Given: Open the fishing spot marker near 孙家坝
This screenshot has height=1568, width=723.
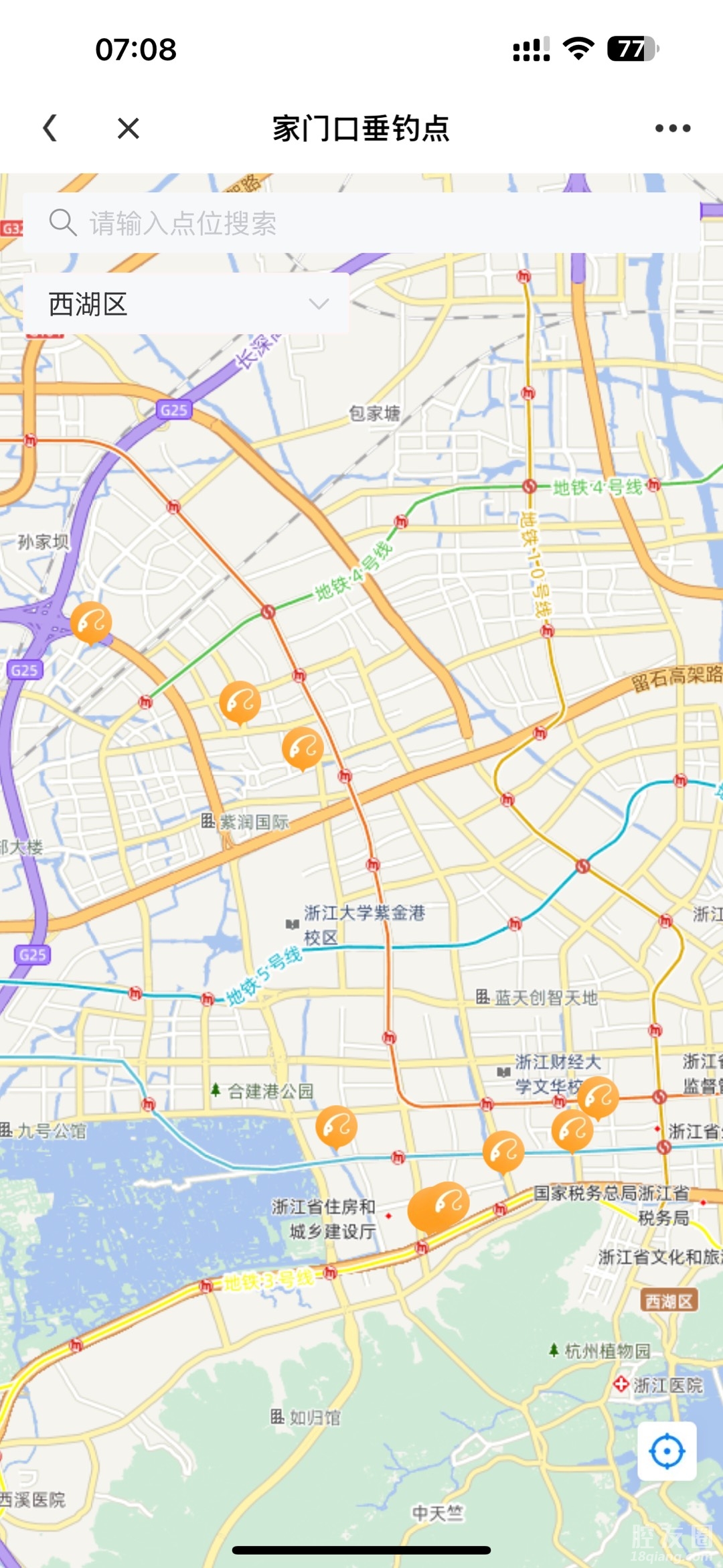Looking at the screenshot, I should coord(91,622).
